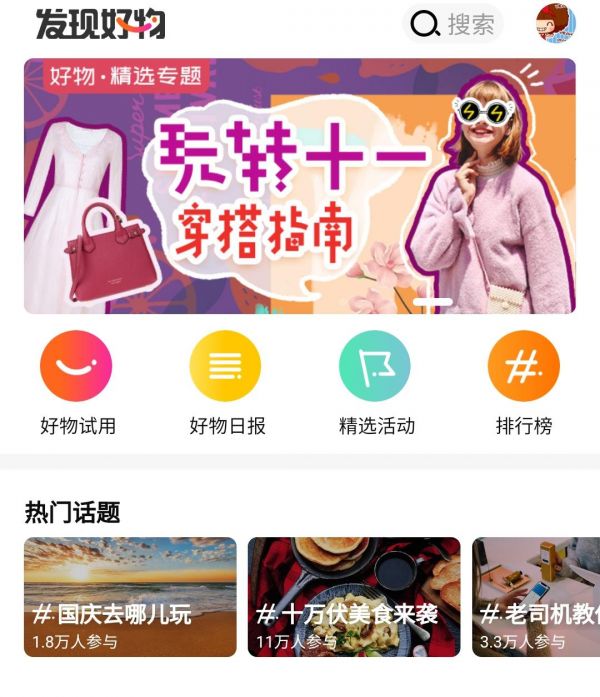
Task: Open topic 国庆去哪儿玩
Action: pyautogui.click(x=130, y=597)
